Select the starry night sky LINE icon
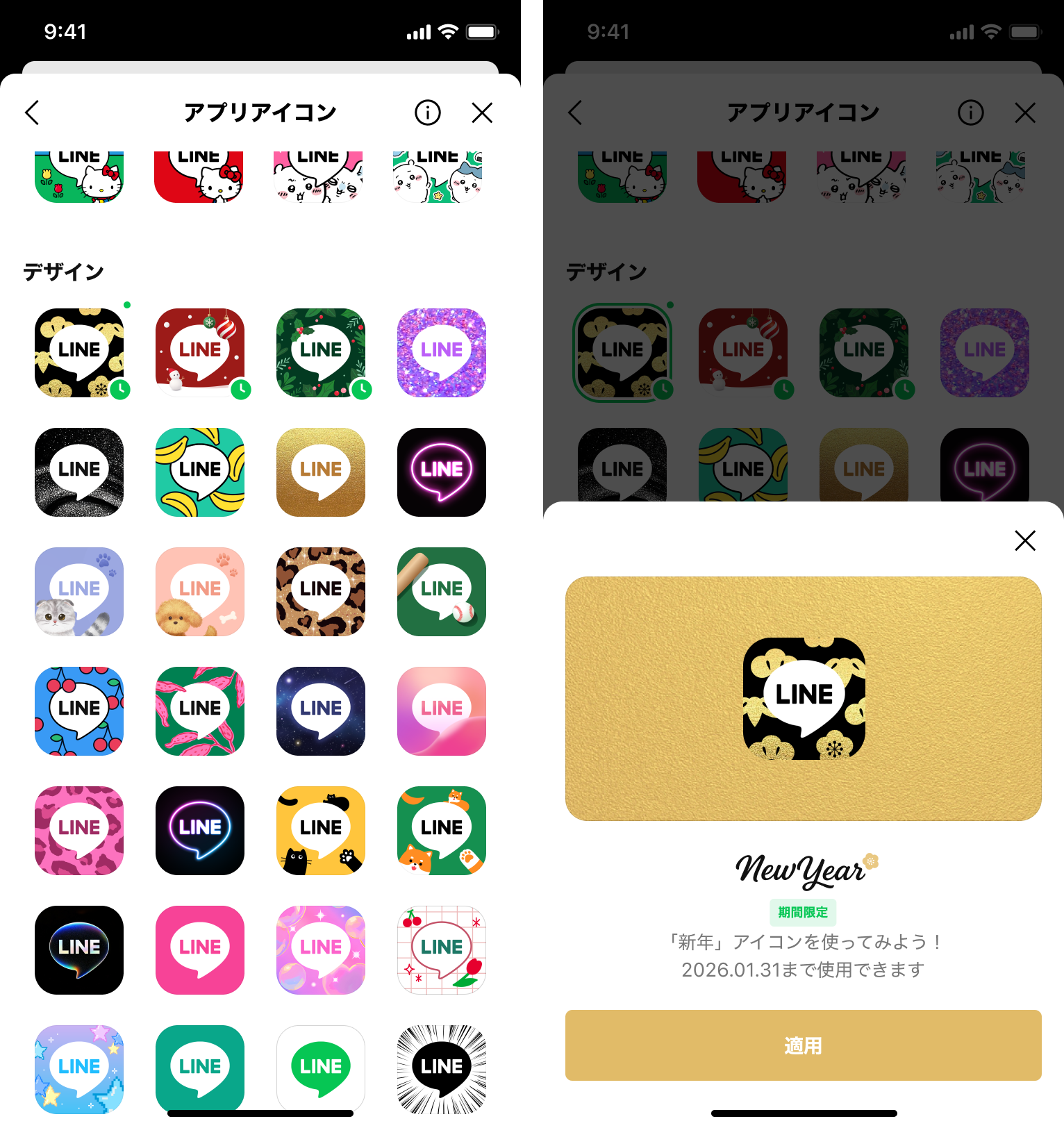This screenshot has height=1128, width=1064. pyautogui.click(x=321, y=711)
